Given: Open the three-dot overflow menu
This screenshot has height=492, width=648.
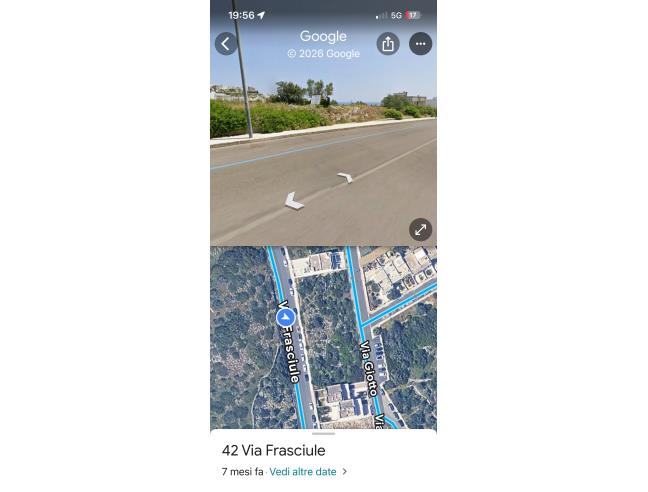Looking at the screenshot, I should point(420,44).
